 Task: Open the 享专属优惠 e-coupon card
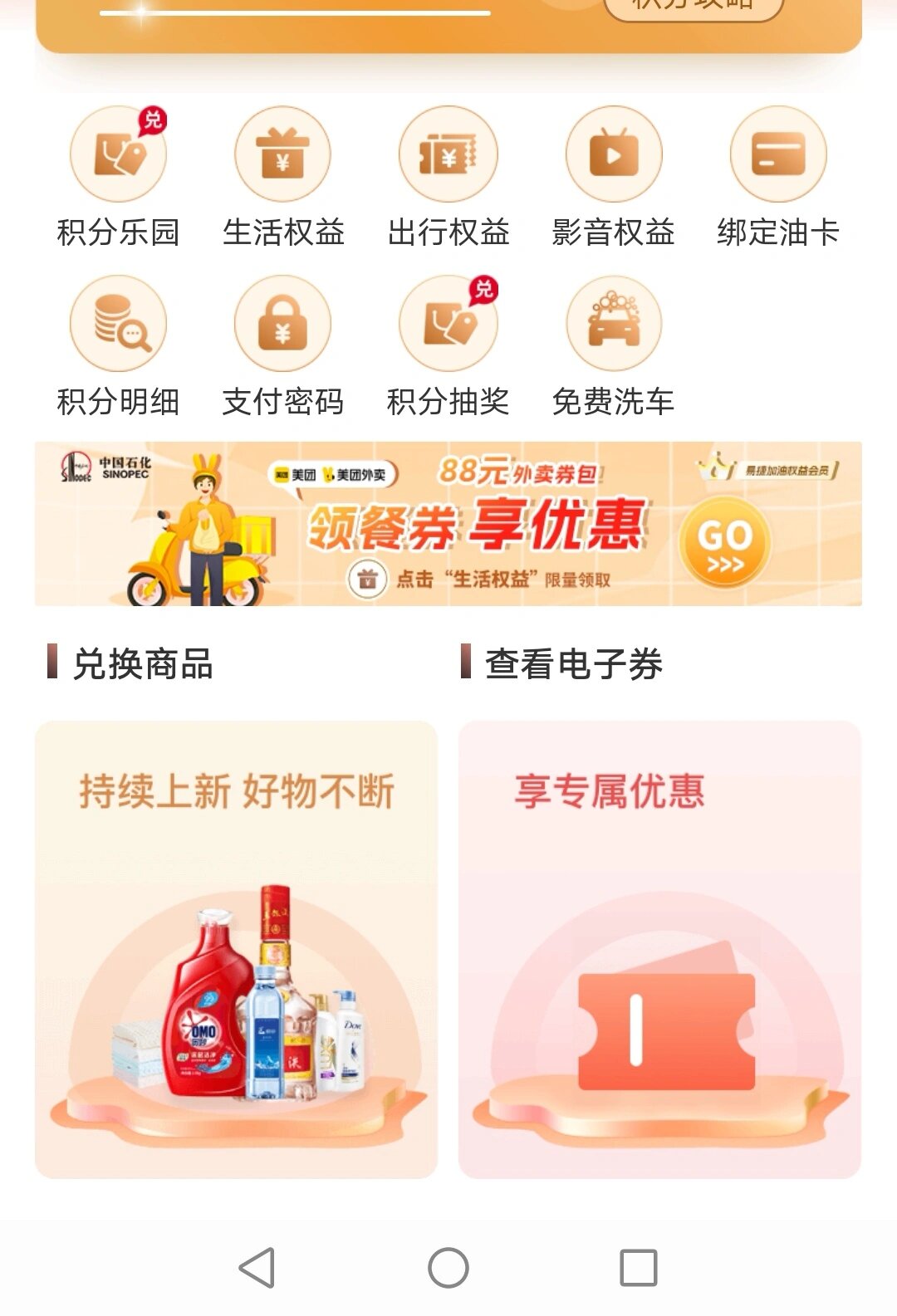coord(656,947)
